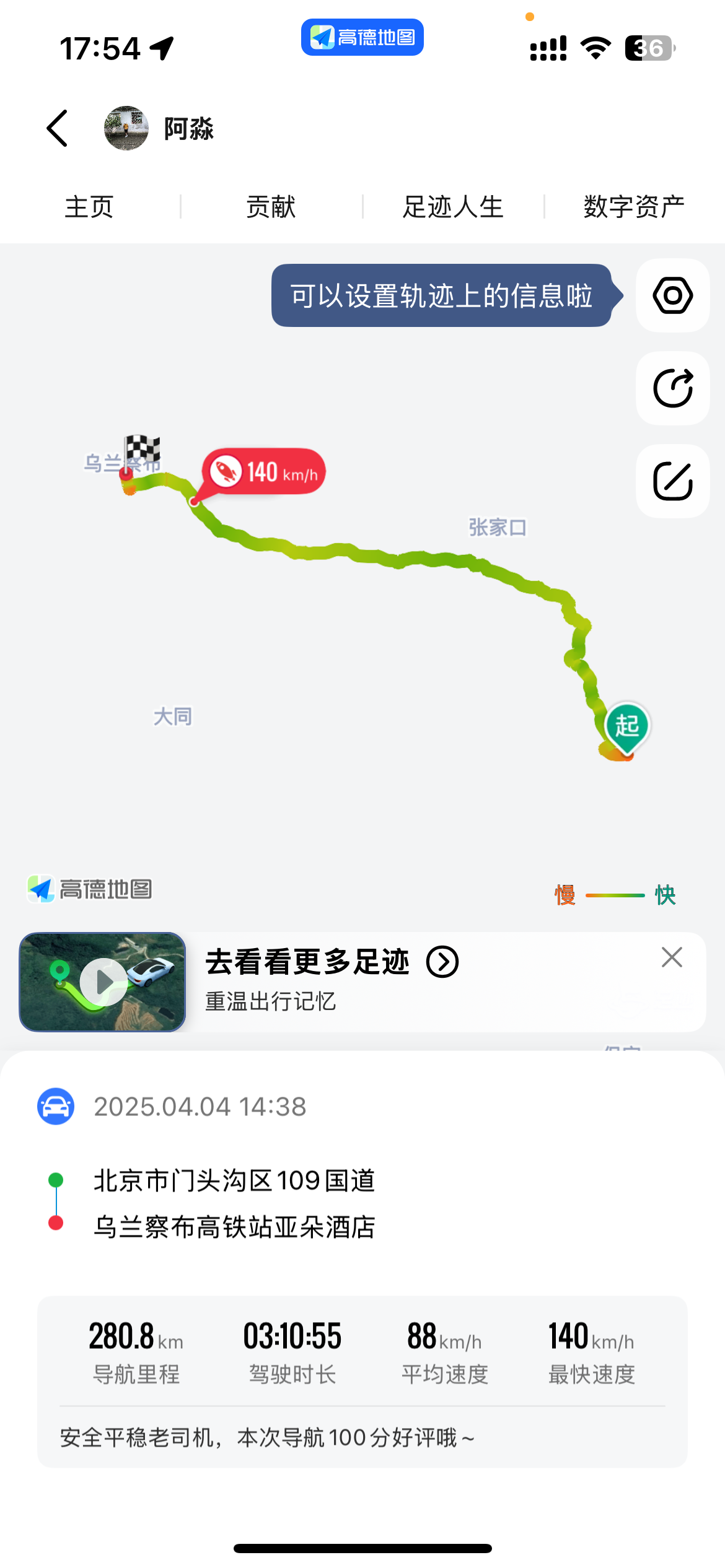Open track info settings hexagon icon

673,295
